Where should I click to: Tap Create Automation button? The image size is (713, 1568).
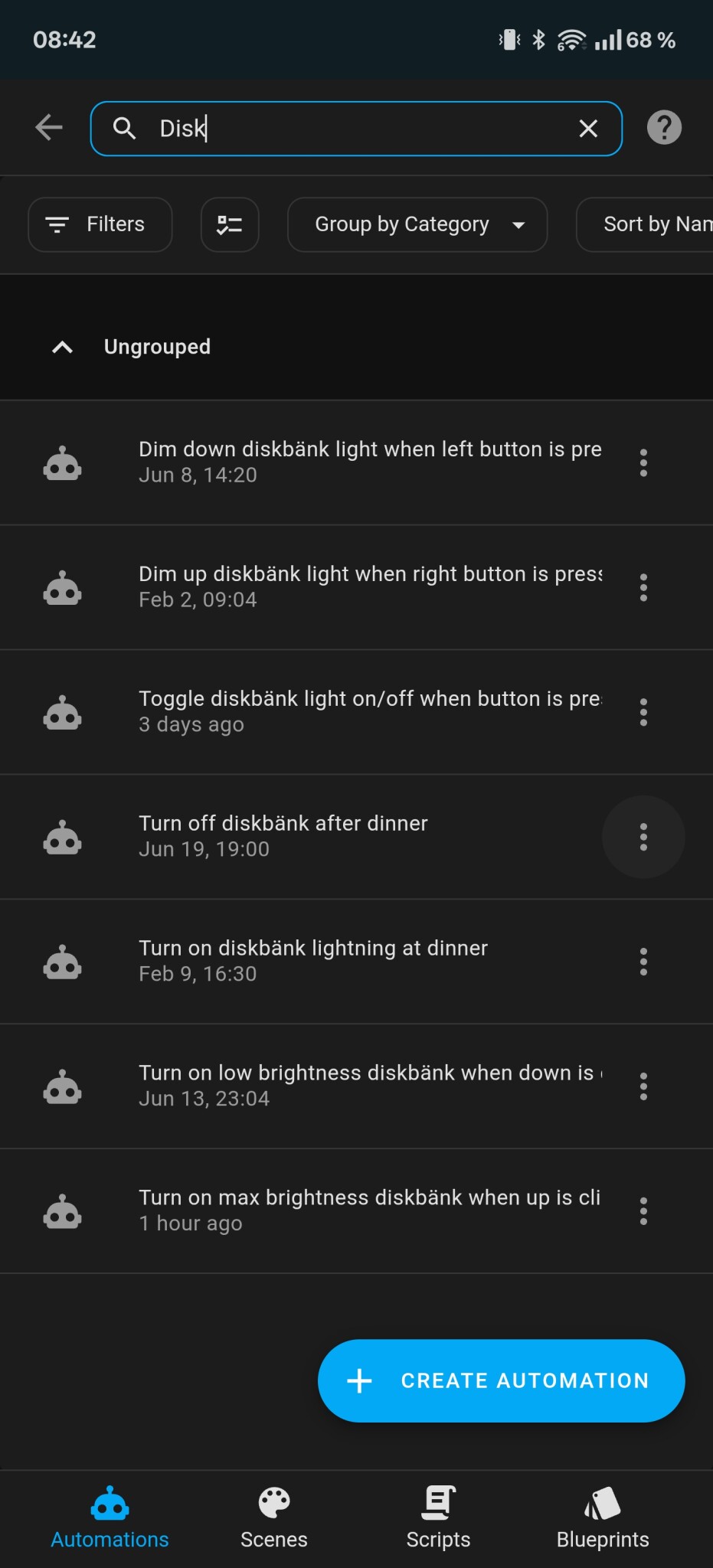[501, 1380]
